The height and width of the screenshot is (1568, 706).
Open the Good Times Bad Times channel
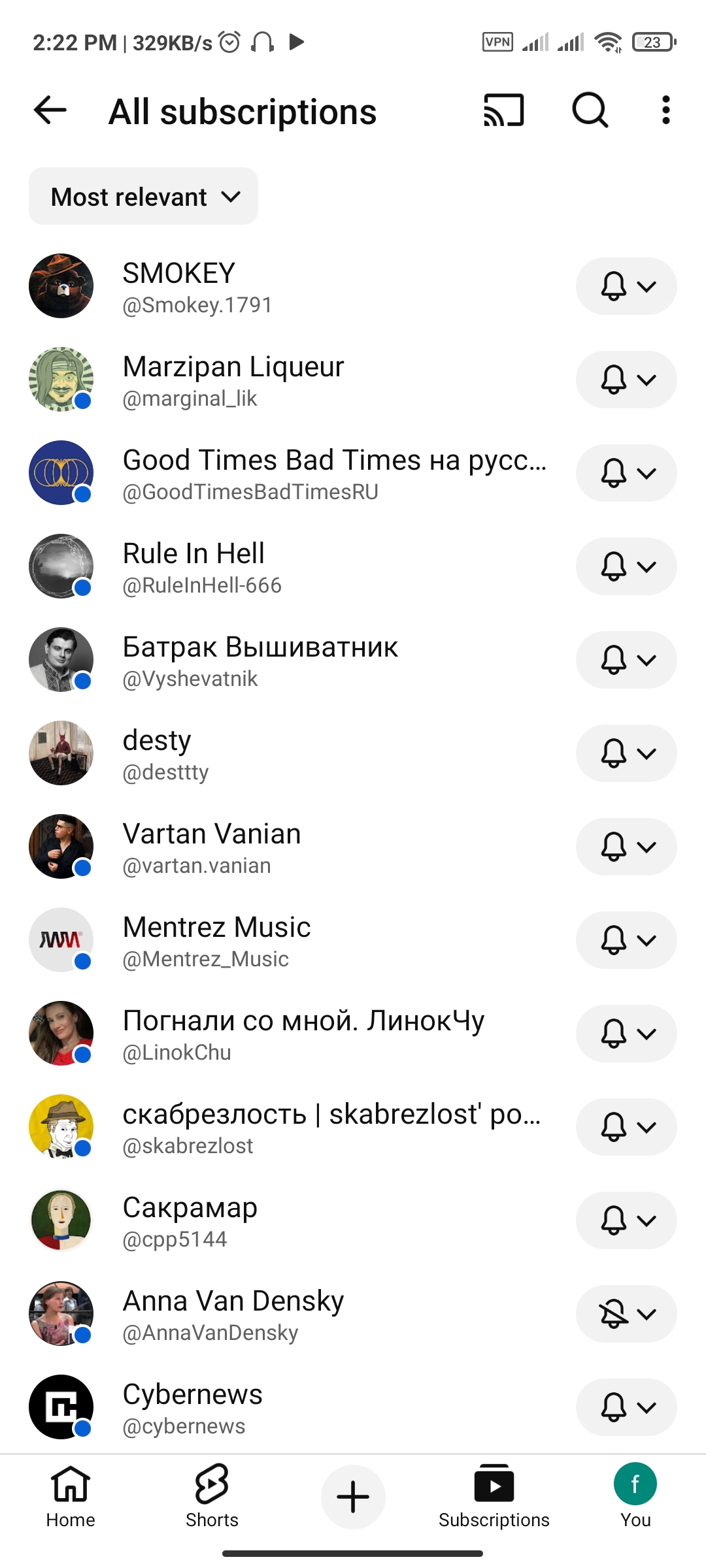pyautogui.click(x=327, y=474)
